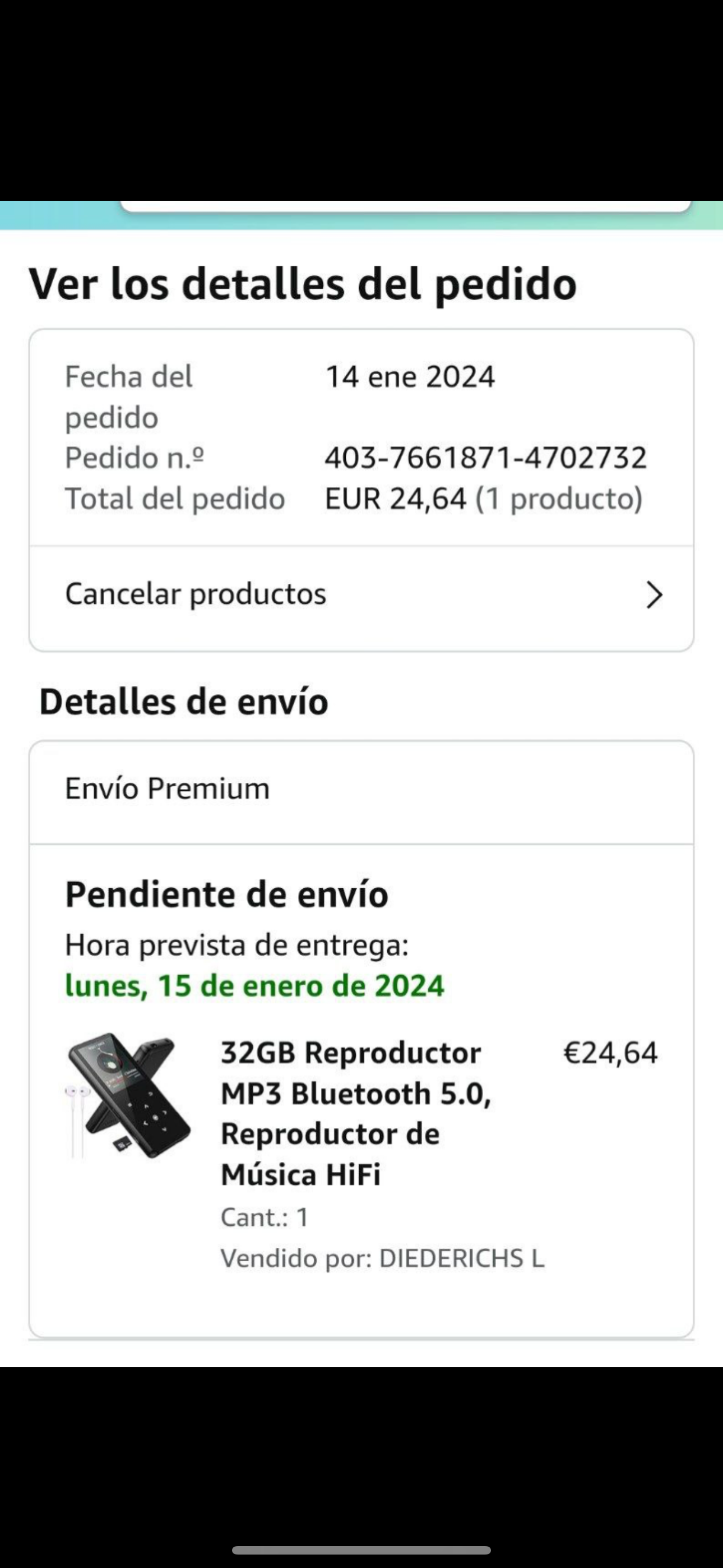Open the 32GB Reproductor MP3 product title
This screenshot has width=723, height=1568.
[x=356, y=1113]
